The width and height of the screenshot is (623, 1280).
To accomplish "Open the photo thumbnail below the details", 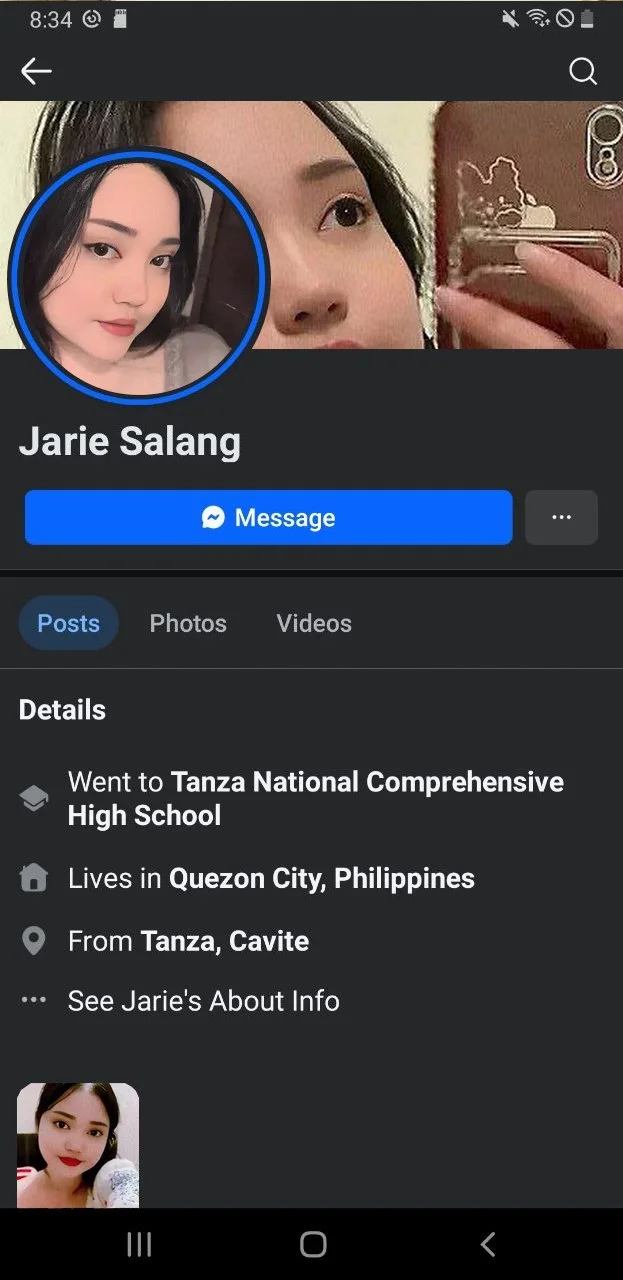I will coord(78,1145).
